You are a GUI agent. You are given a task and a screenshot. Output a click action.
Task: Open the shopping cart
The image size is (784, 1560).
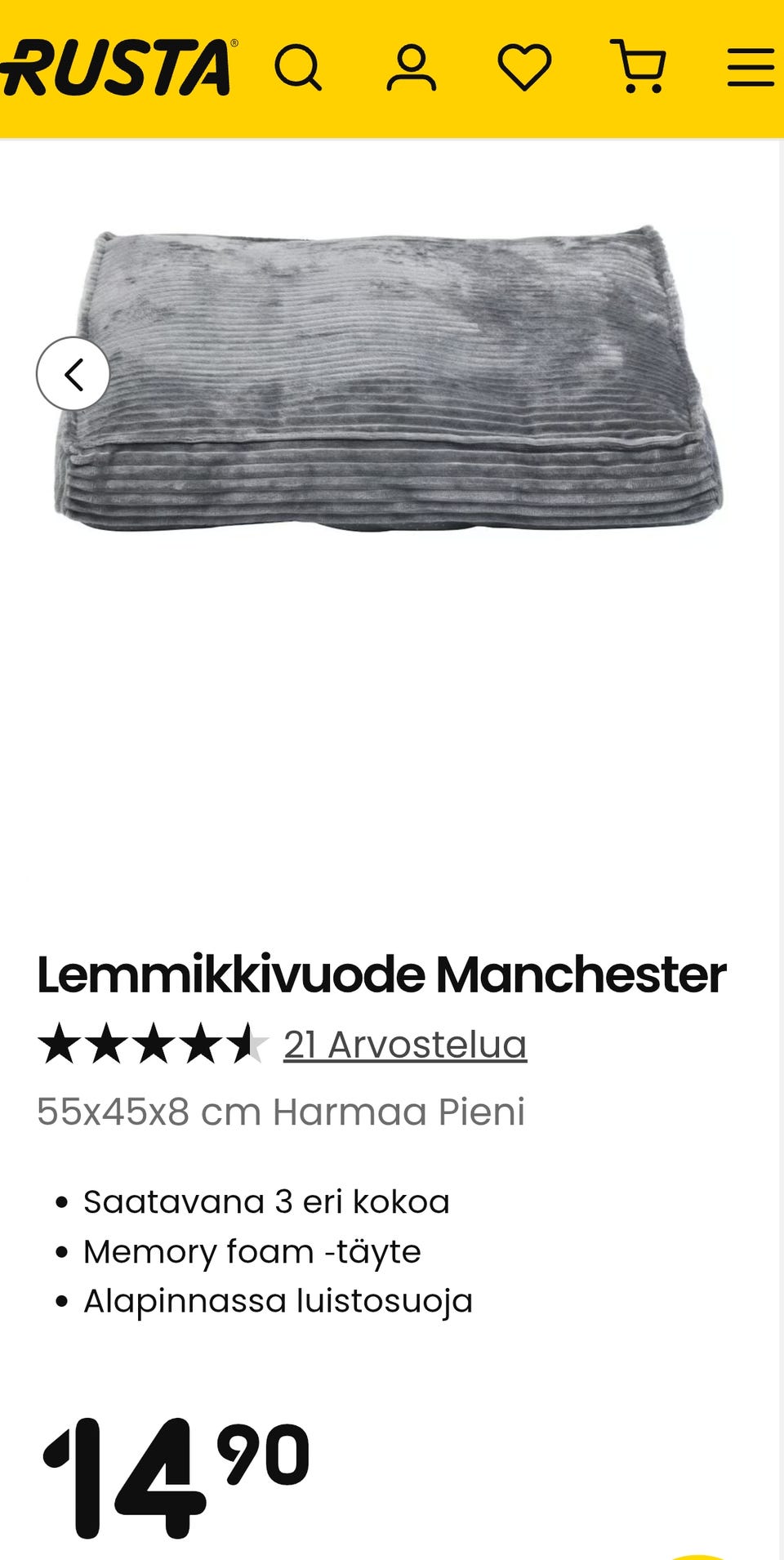639,66
